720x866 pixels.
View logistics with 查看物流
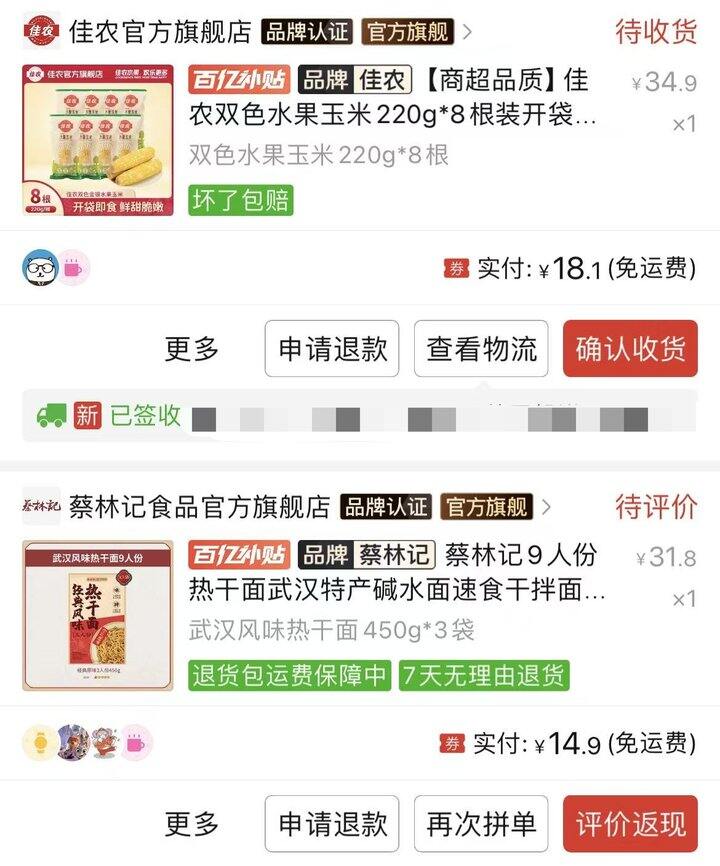[481, 349]
